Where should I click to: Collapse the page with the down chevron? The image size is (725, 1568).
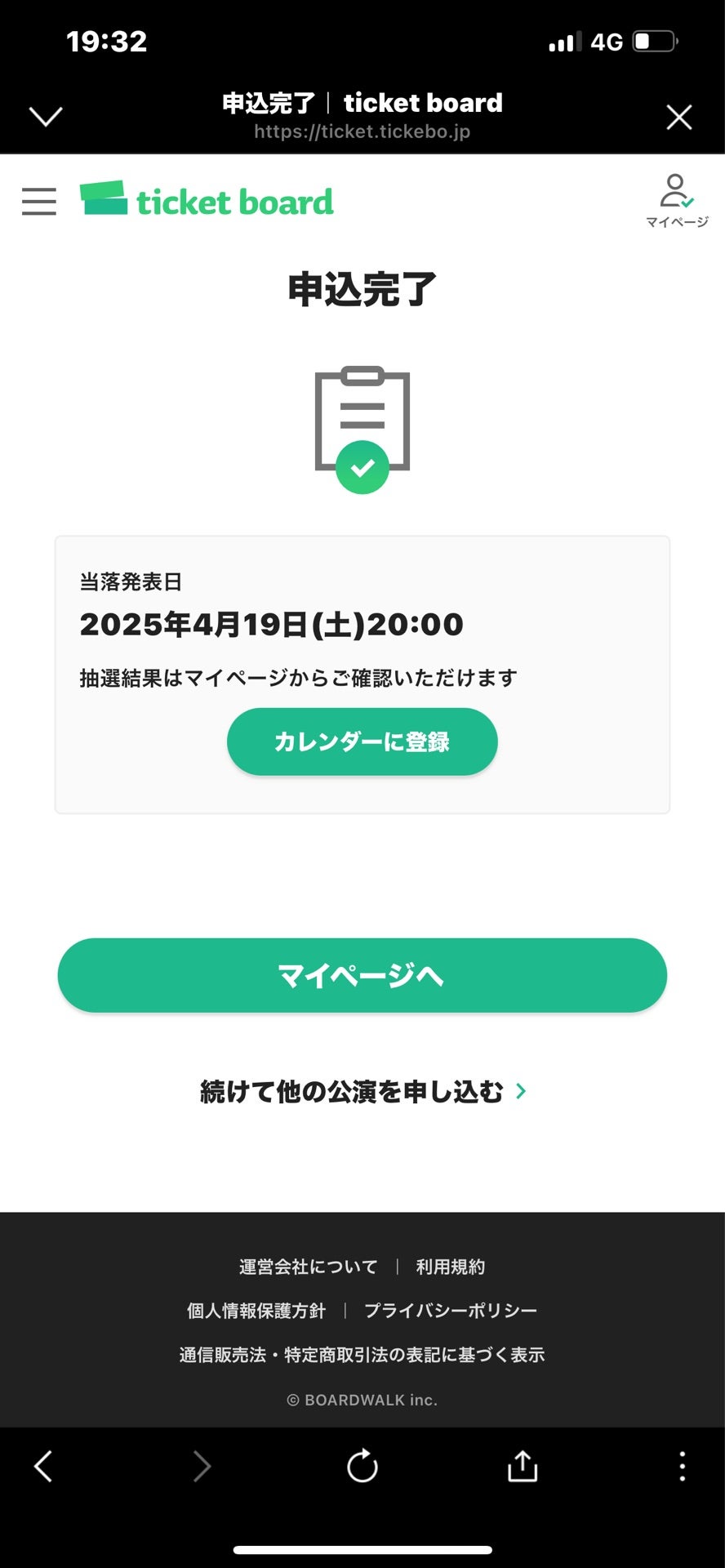click(45, 116)
